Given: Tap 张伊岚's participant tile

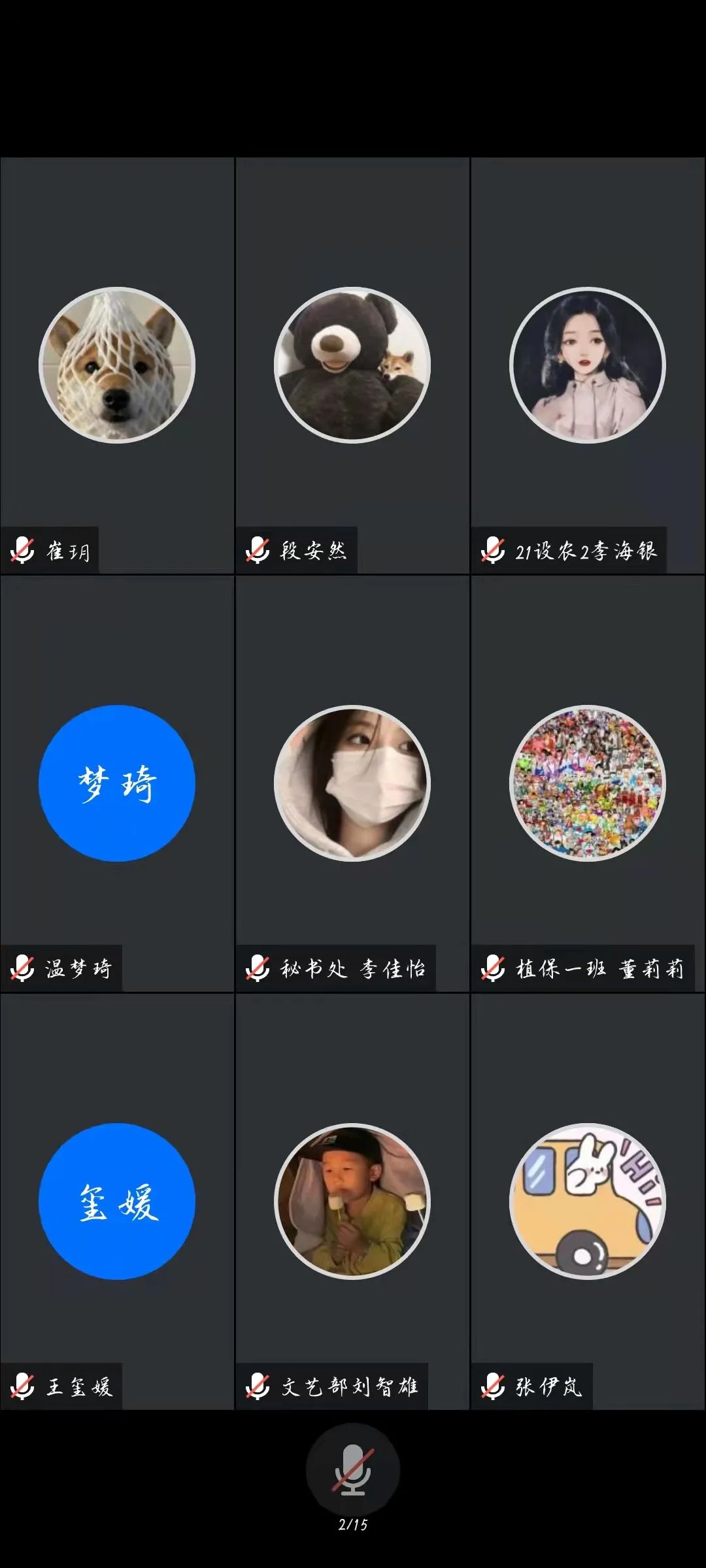Looking at the screenshot, I should tap(588, 1201).
